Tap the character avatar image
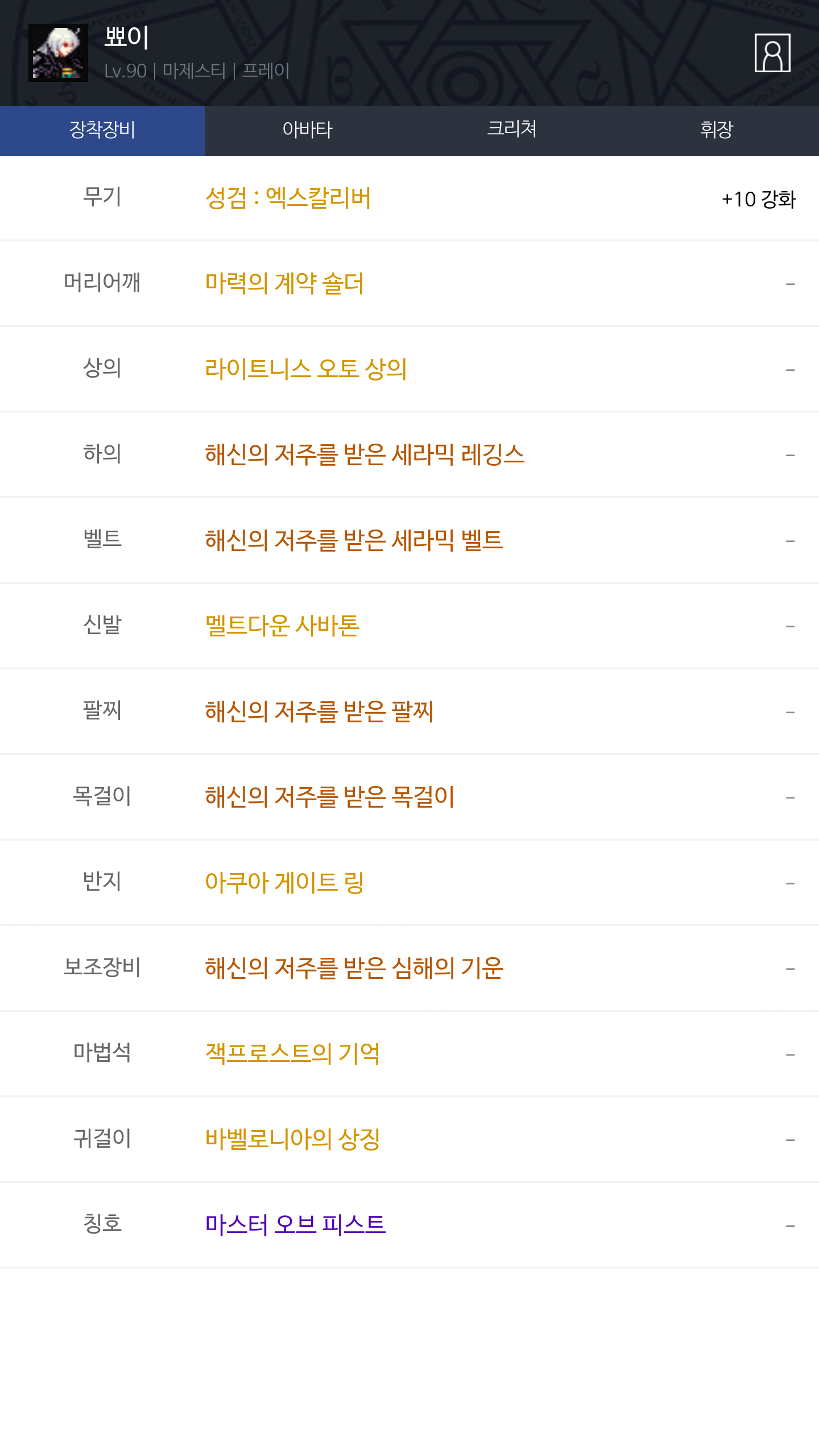Screen dimensions: 819x1456 click(x=58, y=53)
